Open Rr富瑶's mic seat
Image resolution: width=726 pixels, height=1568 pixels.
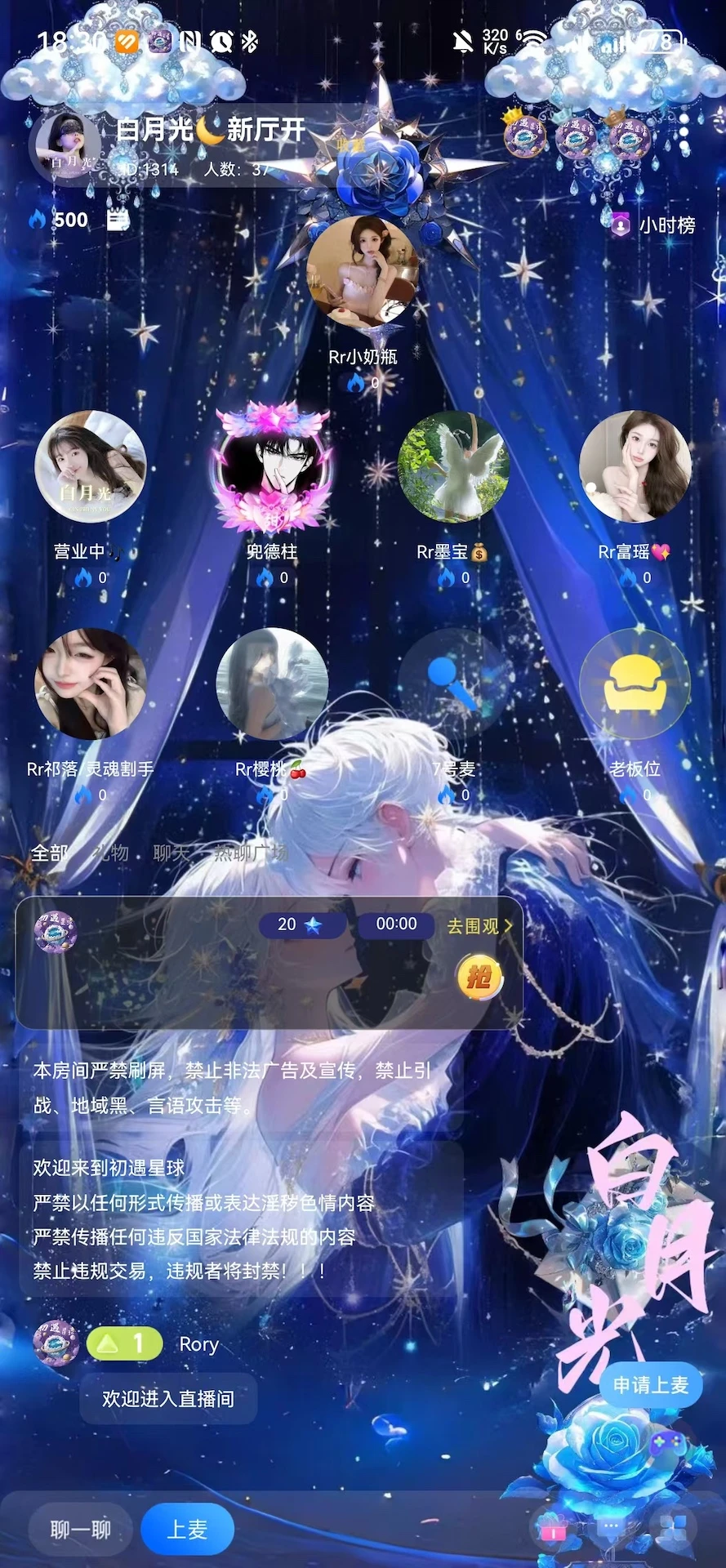[635, 466]
